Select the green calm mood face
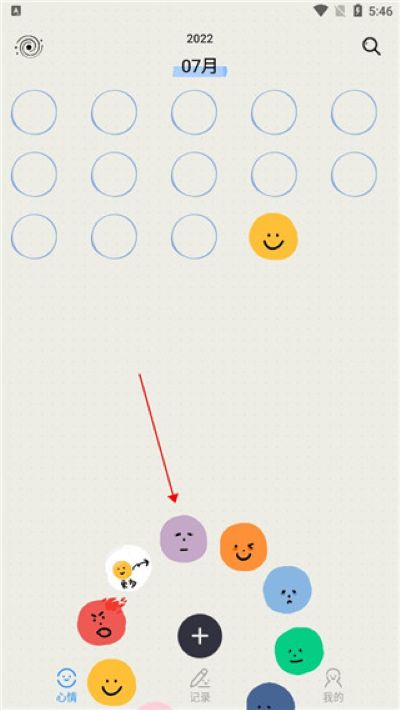 [299, 651]
